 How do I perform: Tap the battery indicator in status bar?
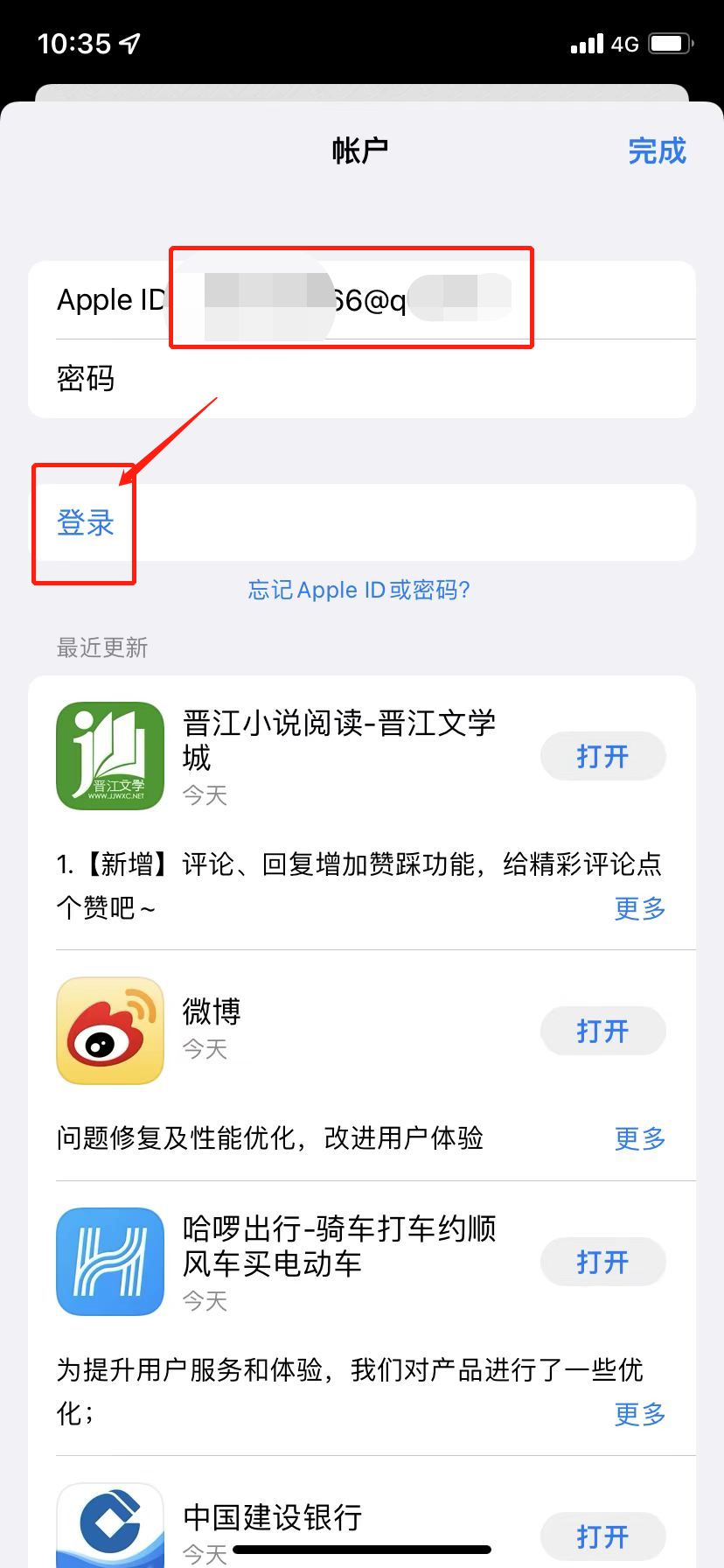(x=668, y=43)
